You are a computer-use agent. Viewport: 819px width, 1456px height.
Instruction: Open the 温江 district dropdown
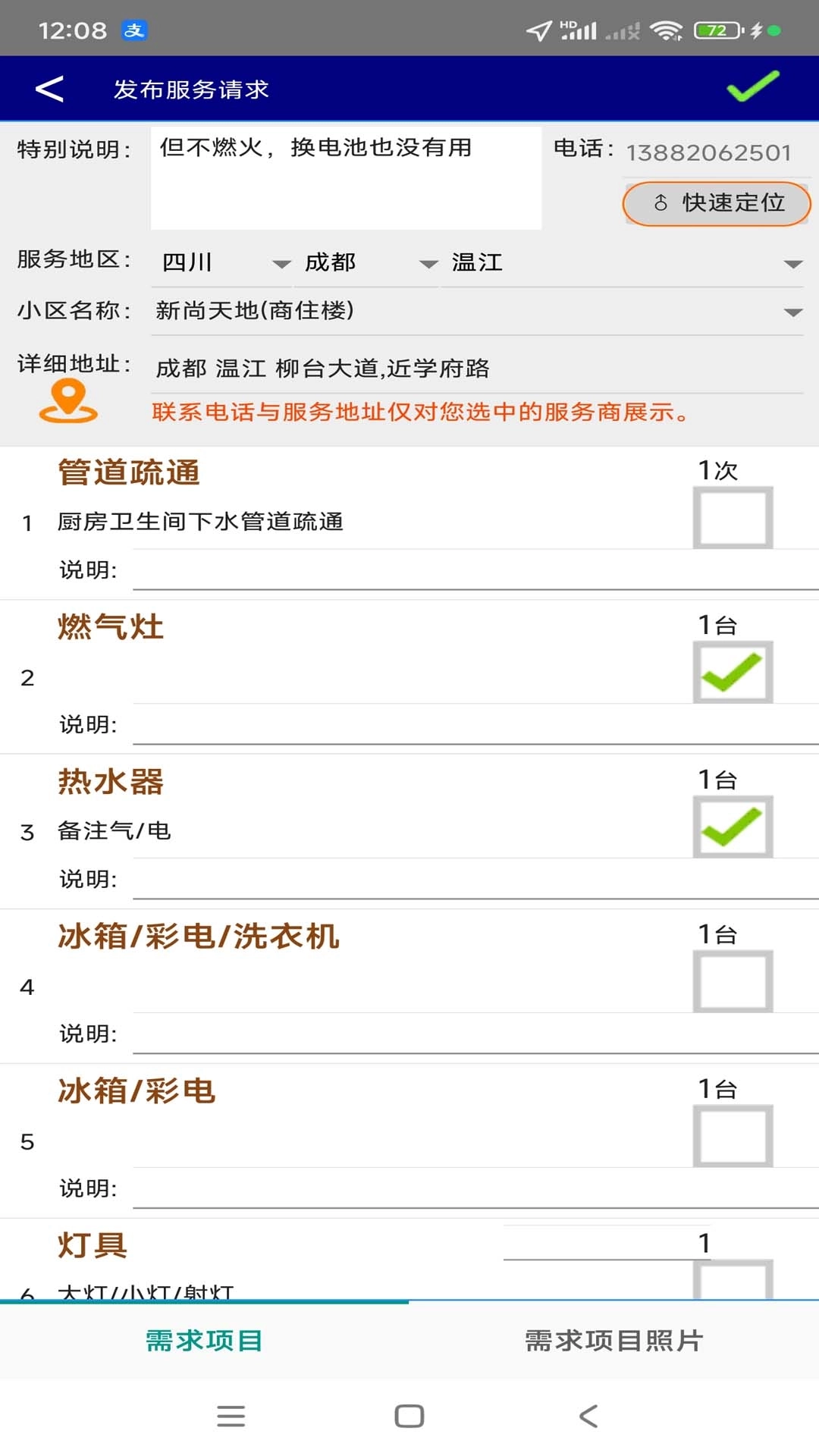coord(622,263)
